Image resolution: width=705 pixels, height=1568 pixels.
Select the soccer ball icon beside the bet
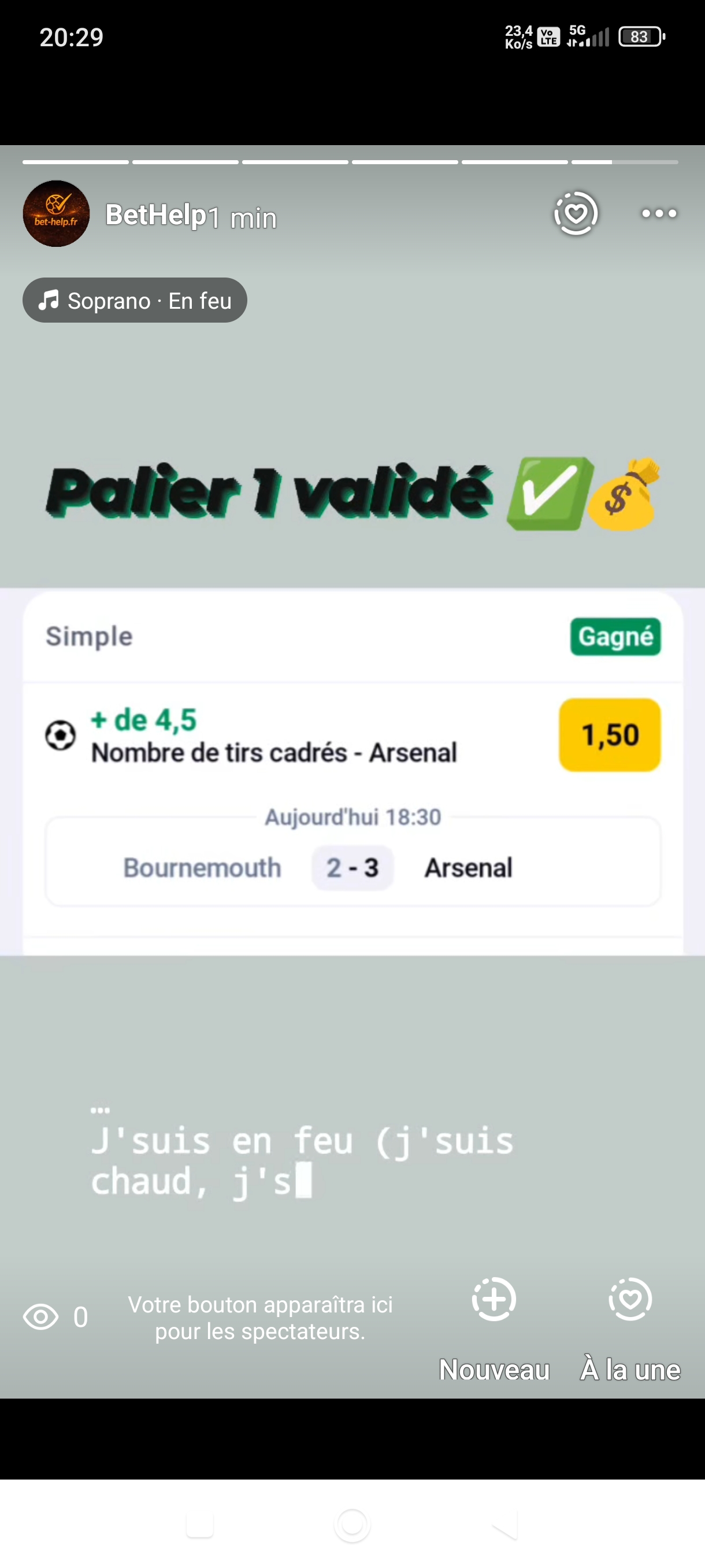(x=60, y=736)
